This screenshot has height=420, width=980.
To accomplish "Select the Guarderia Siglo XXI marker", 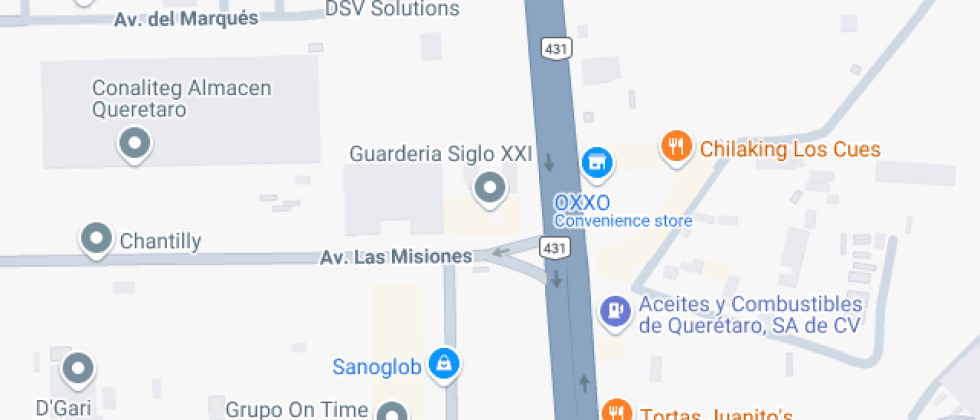I will [489, 187].
